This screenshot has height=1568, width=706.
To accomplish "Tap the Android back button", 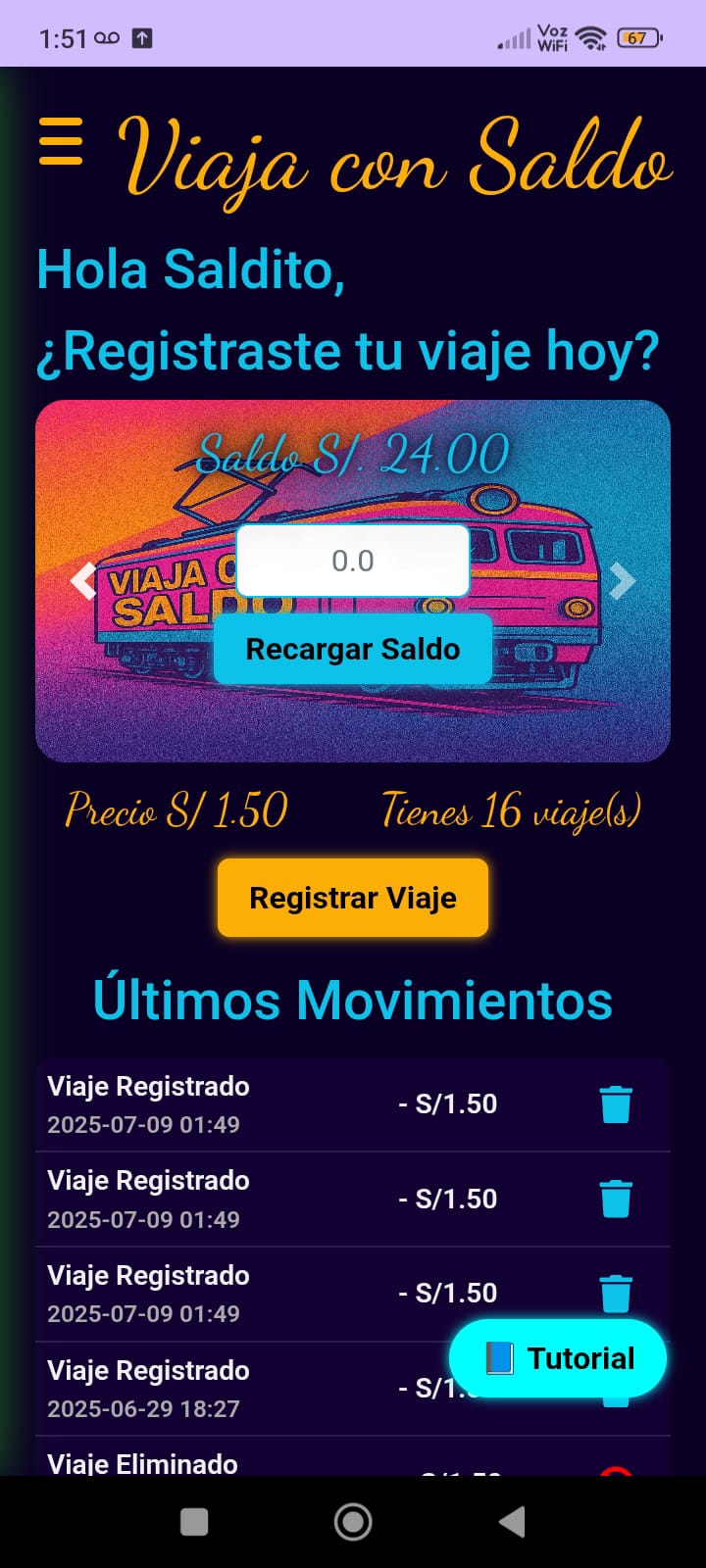I will coord(511,1521).
